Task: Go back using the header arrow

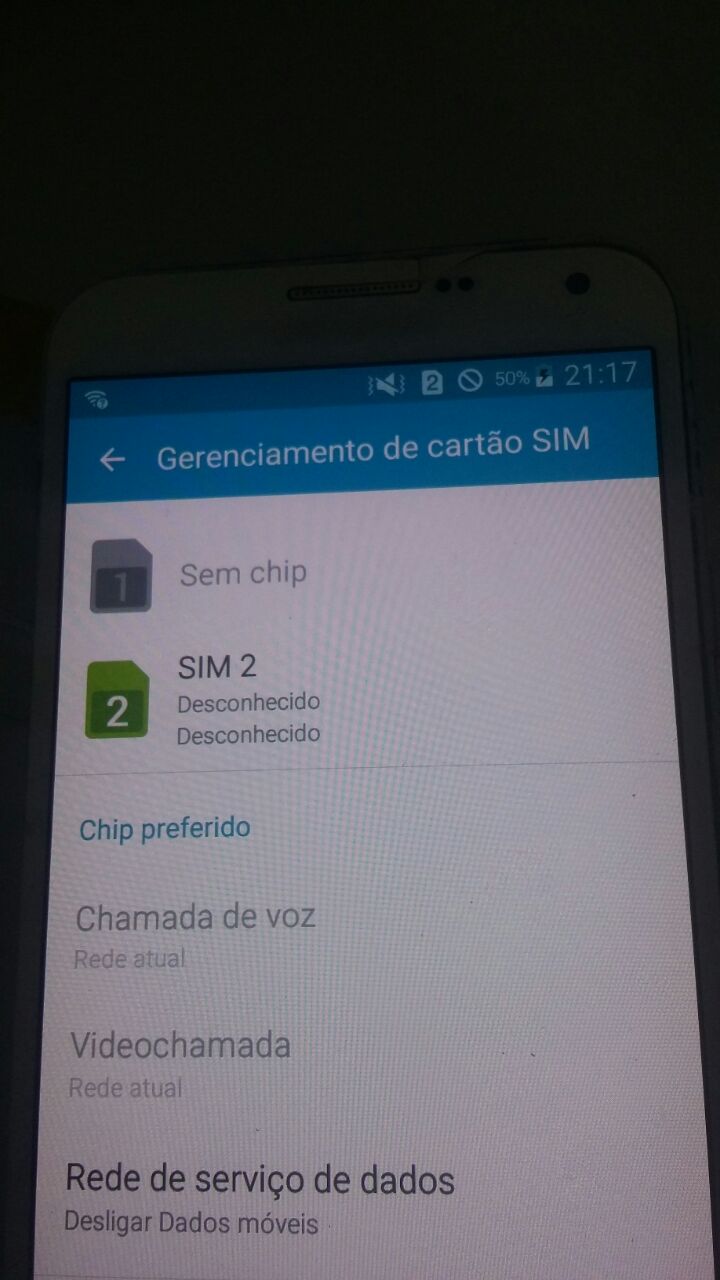Action: 112,458
